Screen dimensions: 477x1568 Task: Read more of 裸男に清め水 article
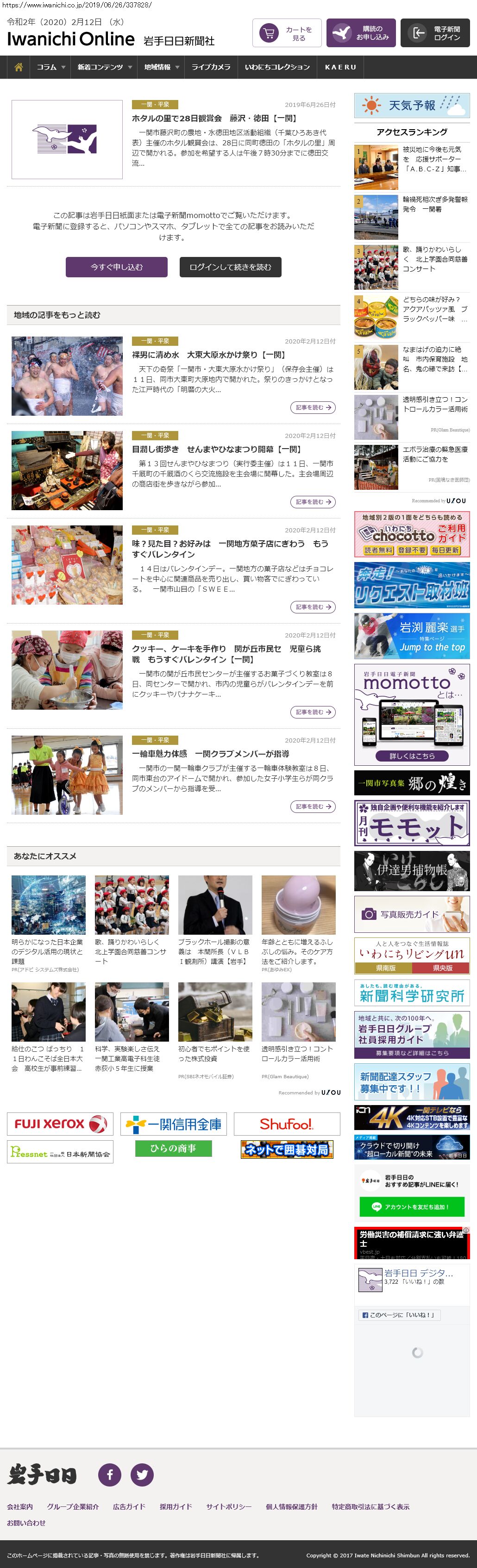(313, 407)
